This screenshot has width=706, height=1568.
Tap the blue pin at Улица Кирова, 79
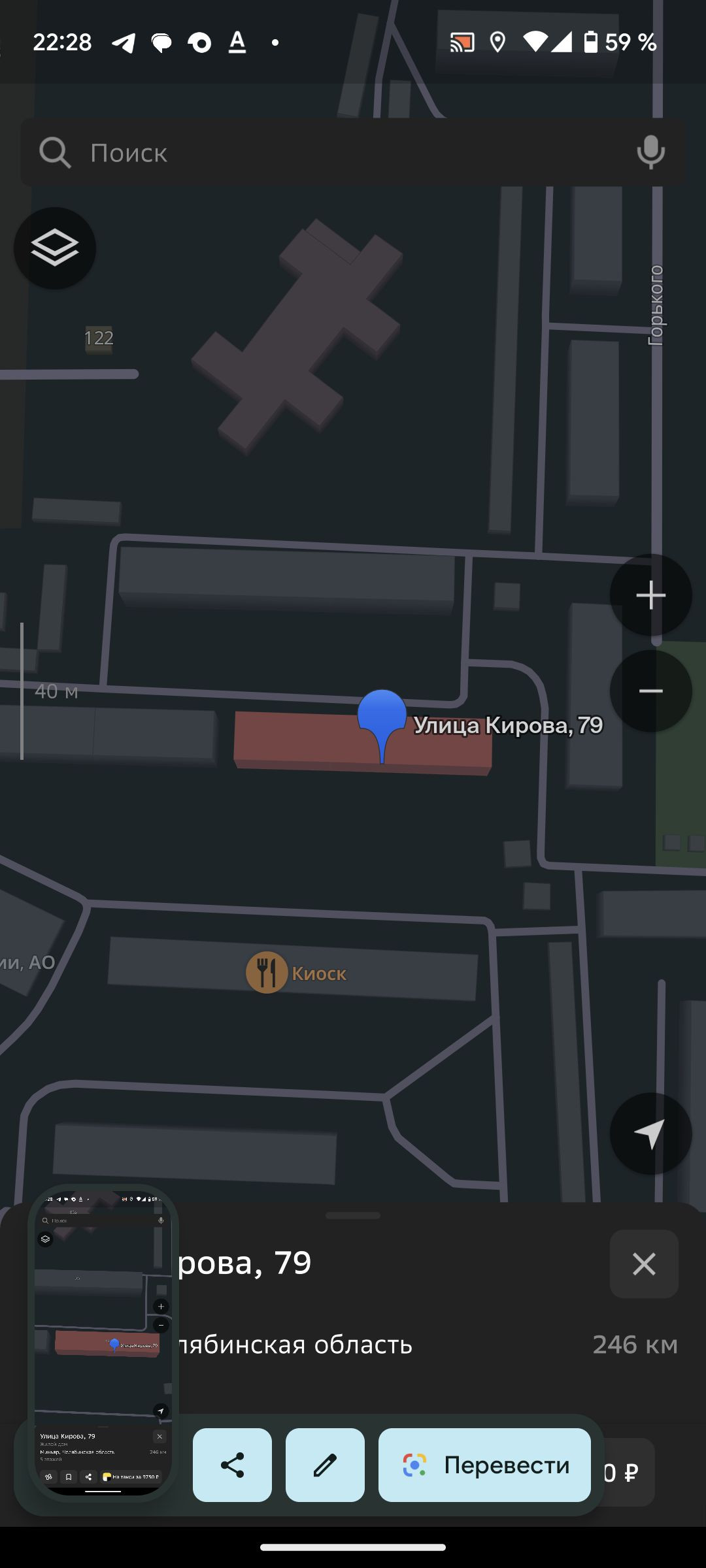[382, 715]
